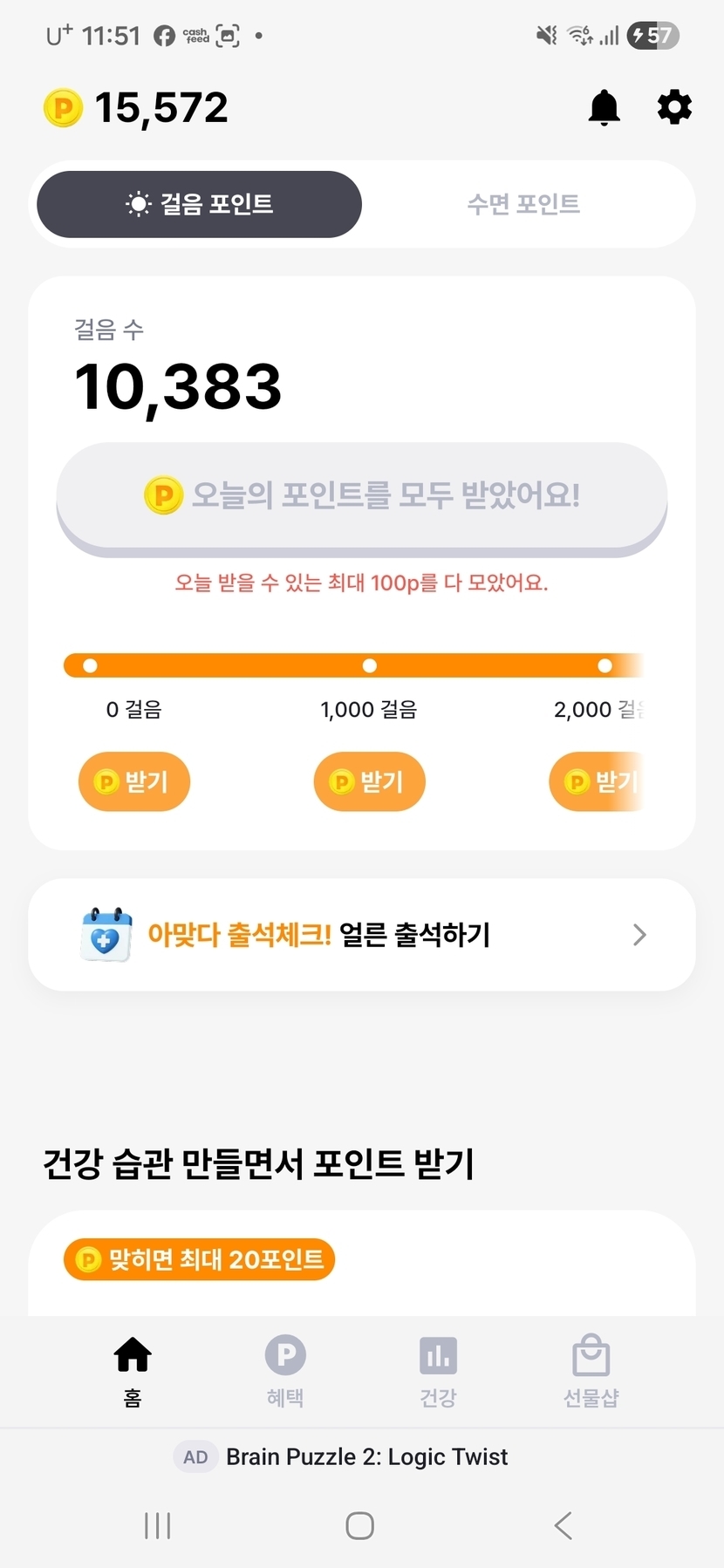Tap 받기 under 2,000 걸음
Viewport: 724px width, 1568px height.
(597, 781)
